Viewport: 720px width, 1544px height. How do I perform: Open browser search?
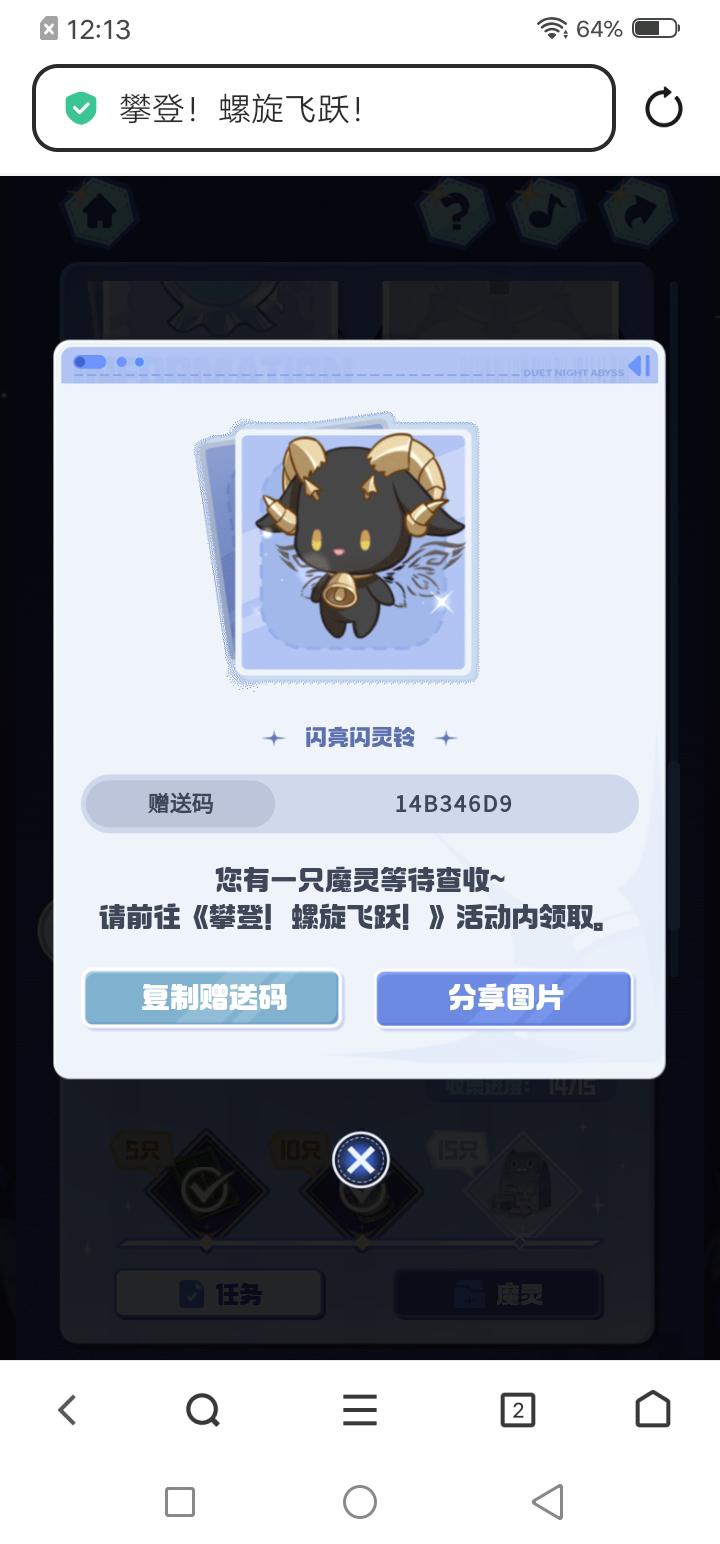203,1410
